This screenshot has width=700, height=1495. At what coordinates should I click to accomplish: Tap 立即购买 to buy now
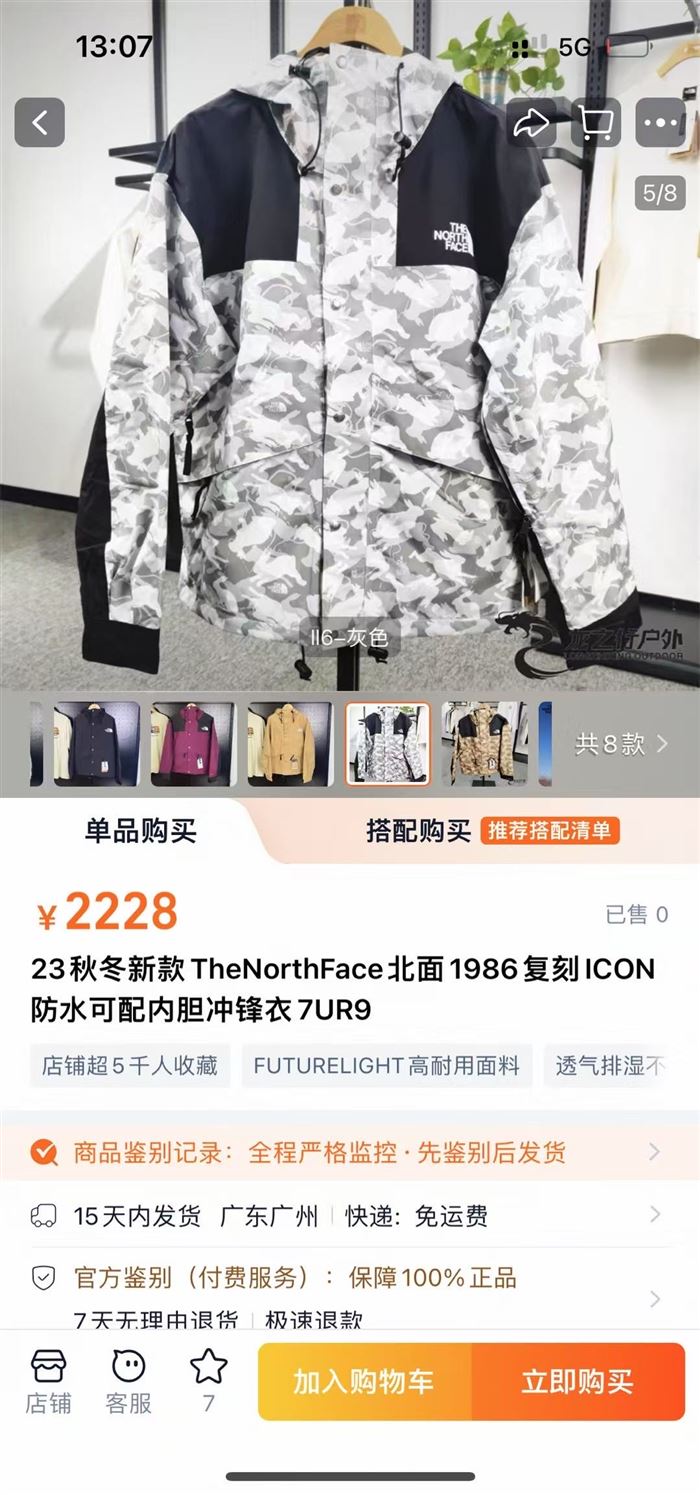click(x=577, y=1382)
